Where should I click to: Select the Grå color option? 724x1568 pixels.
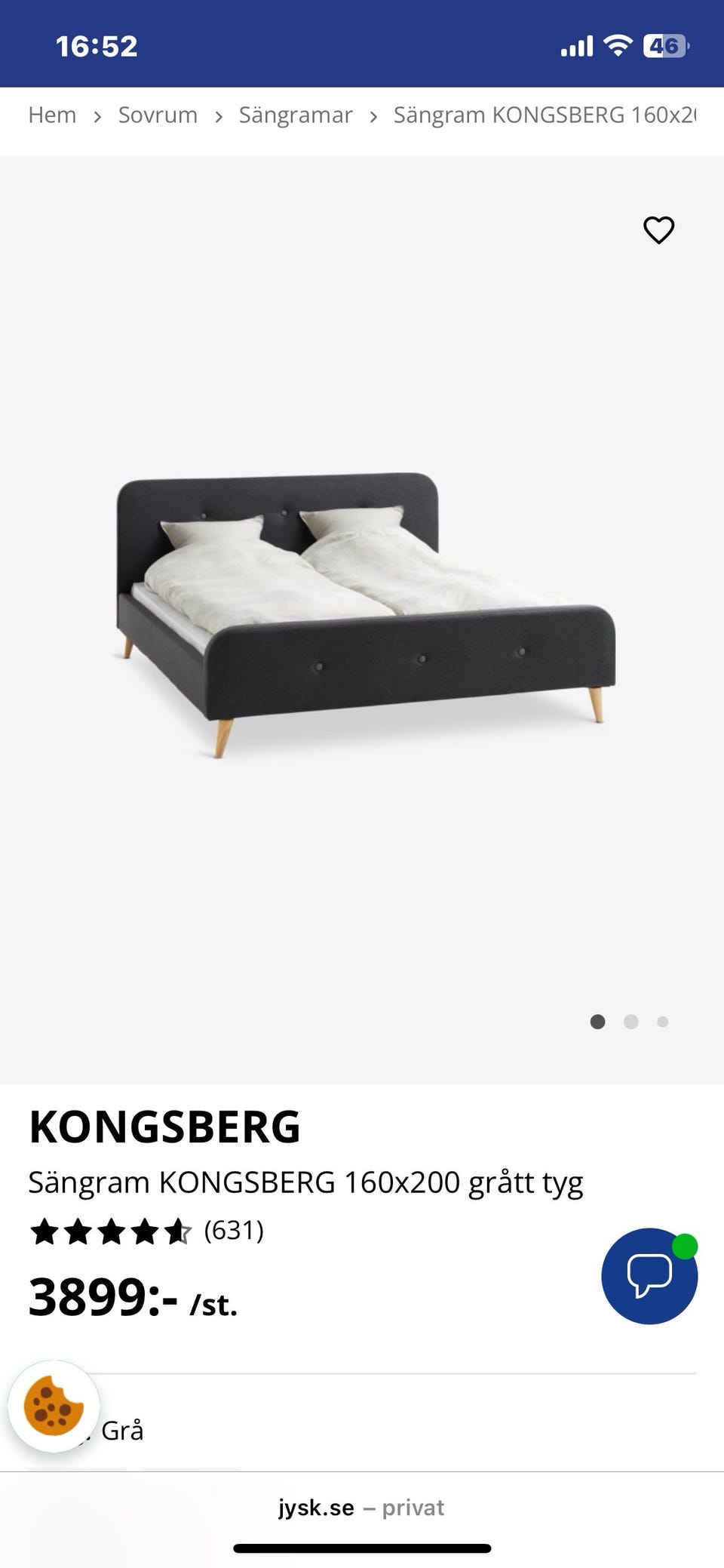[x=121, y=1428]
